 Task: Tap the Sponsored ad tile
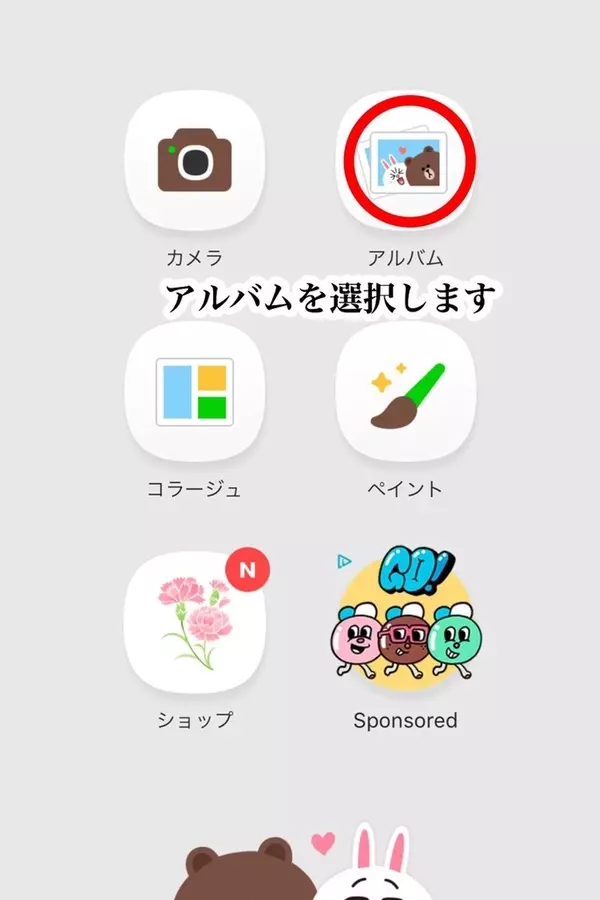pos(406,622)
